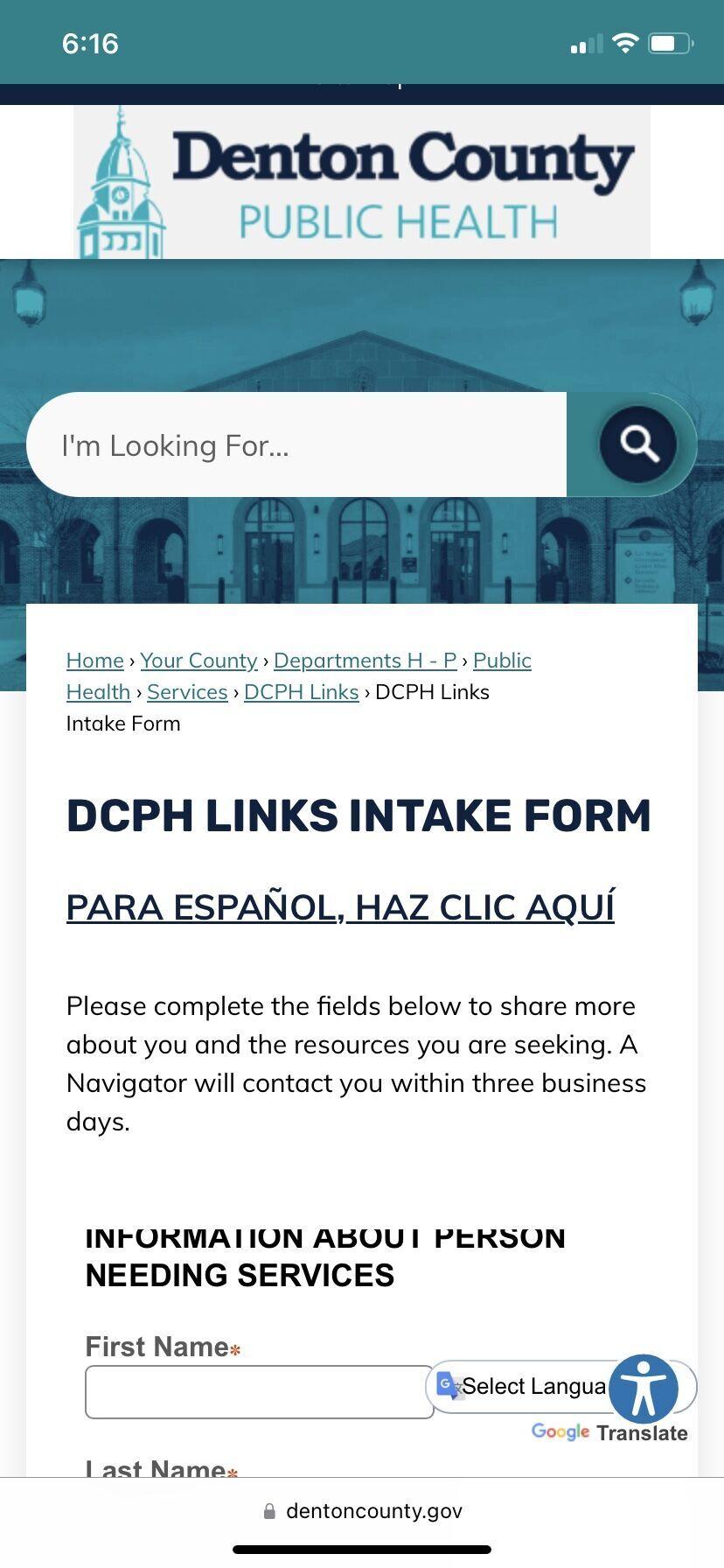Tap the Denton County Public Health logo
The width and height of the screenshot is (724, 1568).
[362, 182]
